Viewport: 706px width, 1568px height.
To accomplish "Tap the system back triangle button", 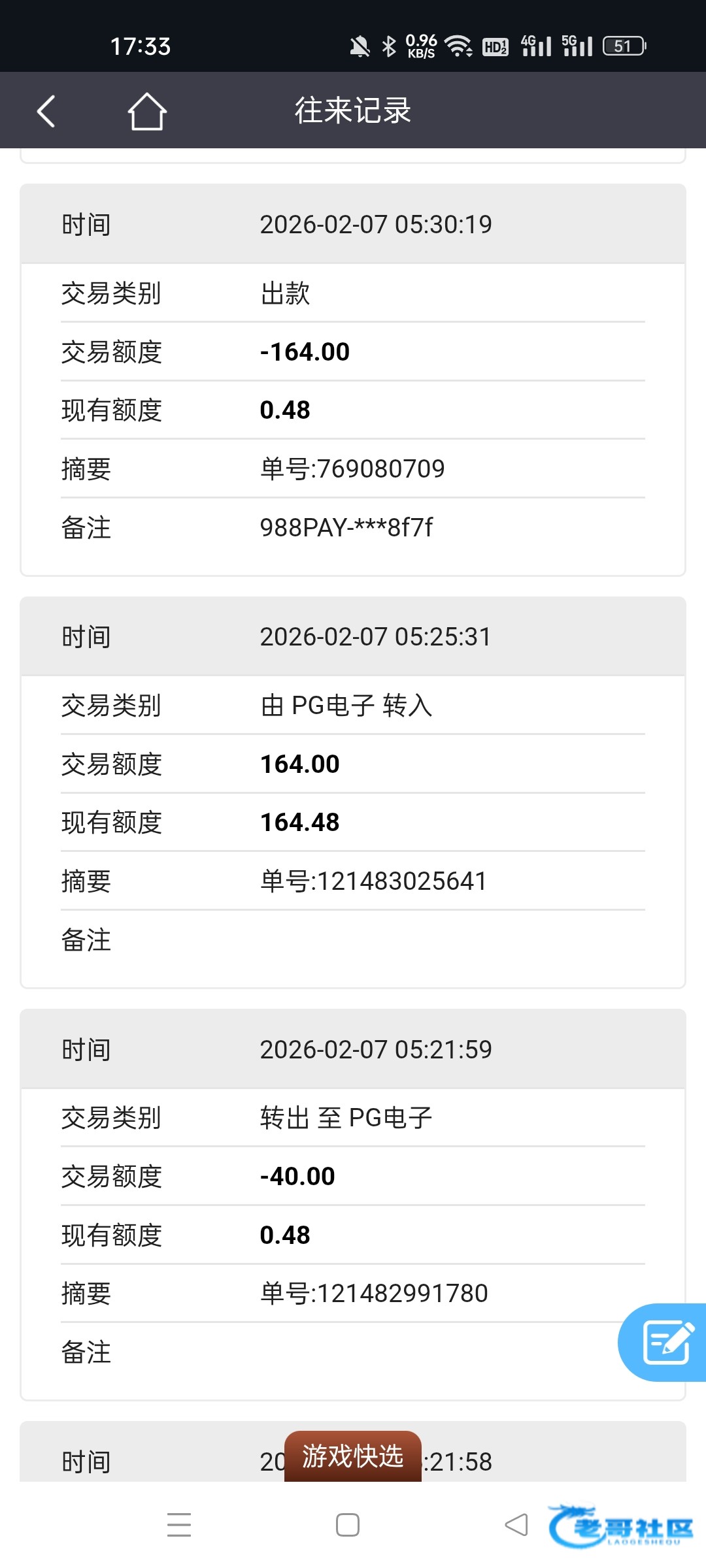I will 516,1525.
